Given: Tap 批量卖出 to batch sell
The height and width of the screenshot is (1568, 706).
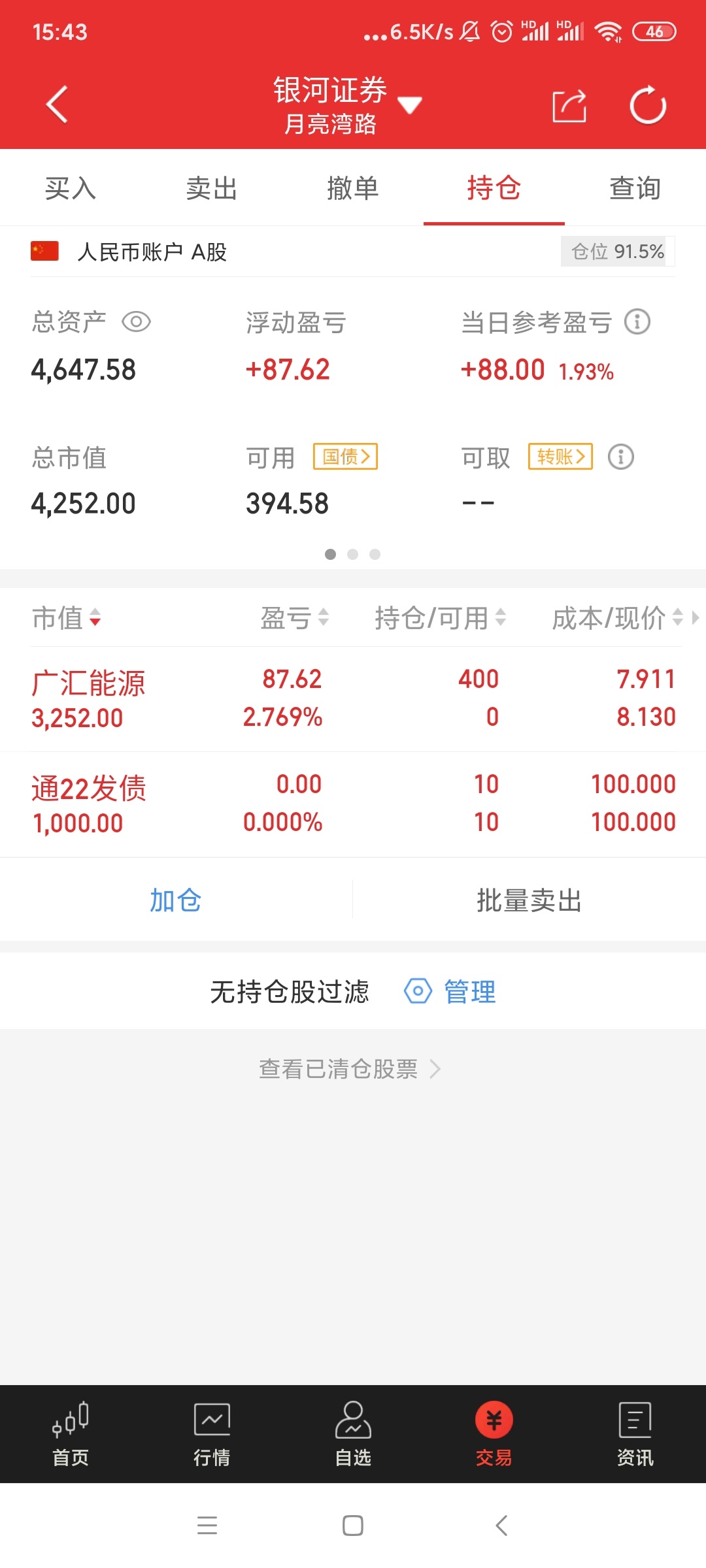Looking at the screenshot, I should 529,900.
